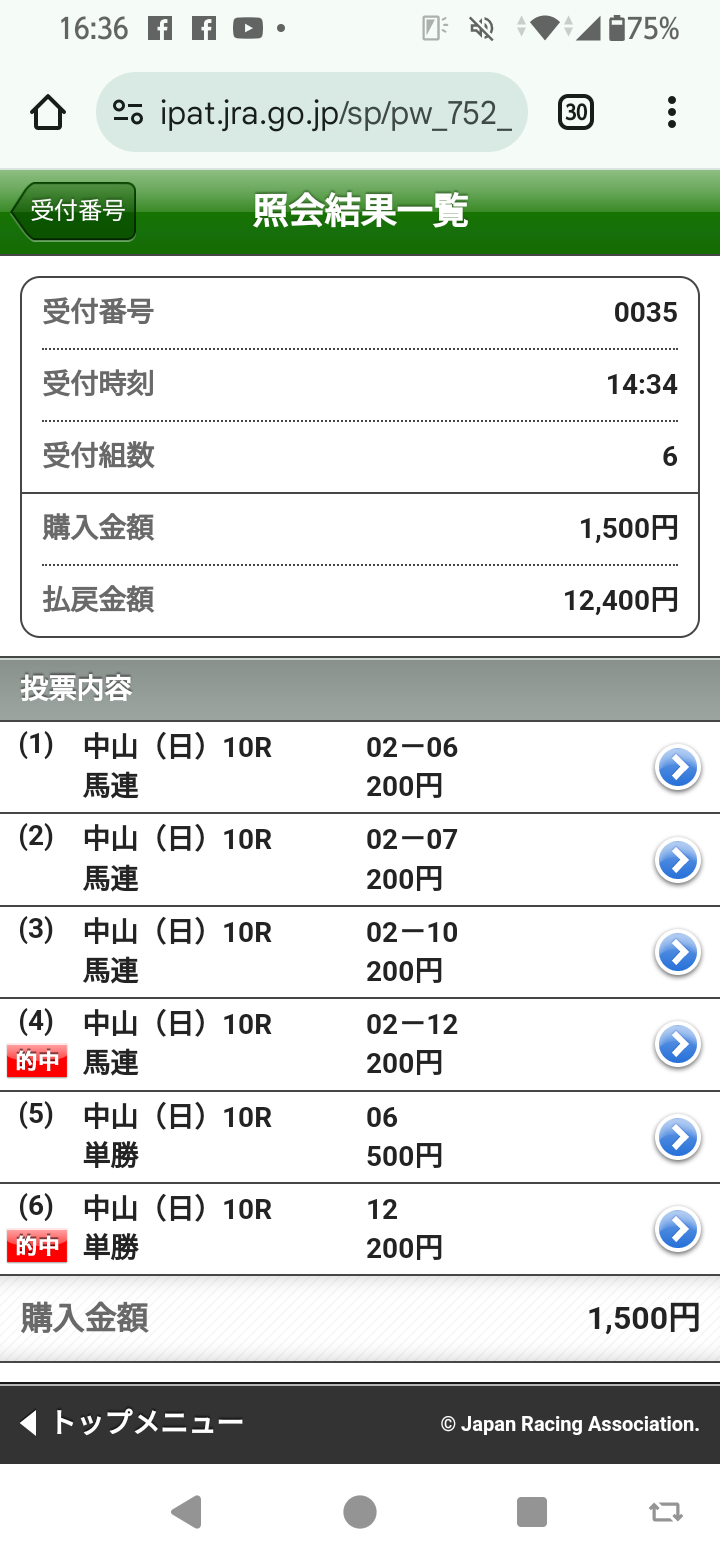Open the browser home page

tap(48, 112)
